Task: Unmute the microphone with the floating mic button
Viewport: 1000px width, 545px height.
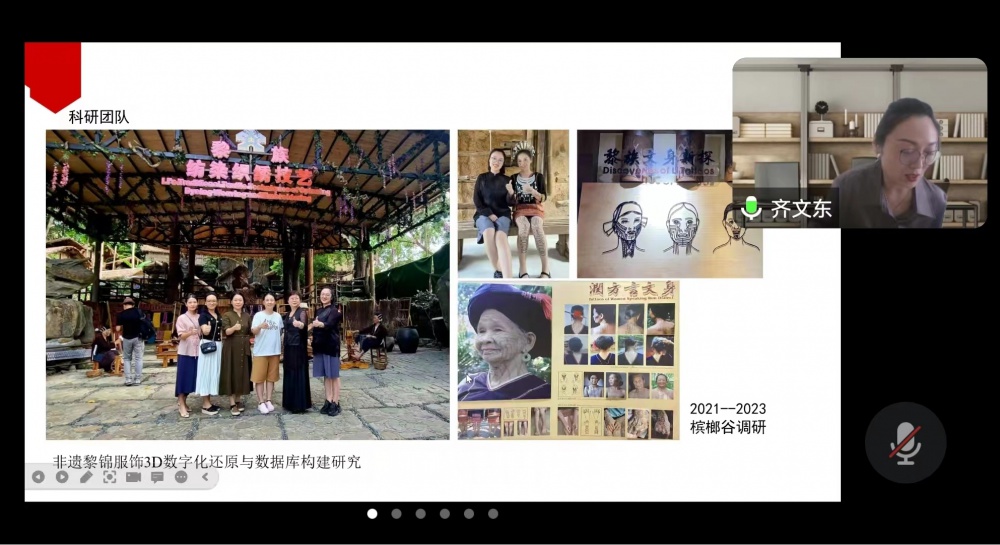Action: point(905,442)
